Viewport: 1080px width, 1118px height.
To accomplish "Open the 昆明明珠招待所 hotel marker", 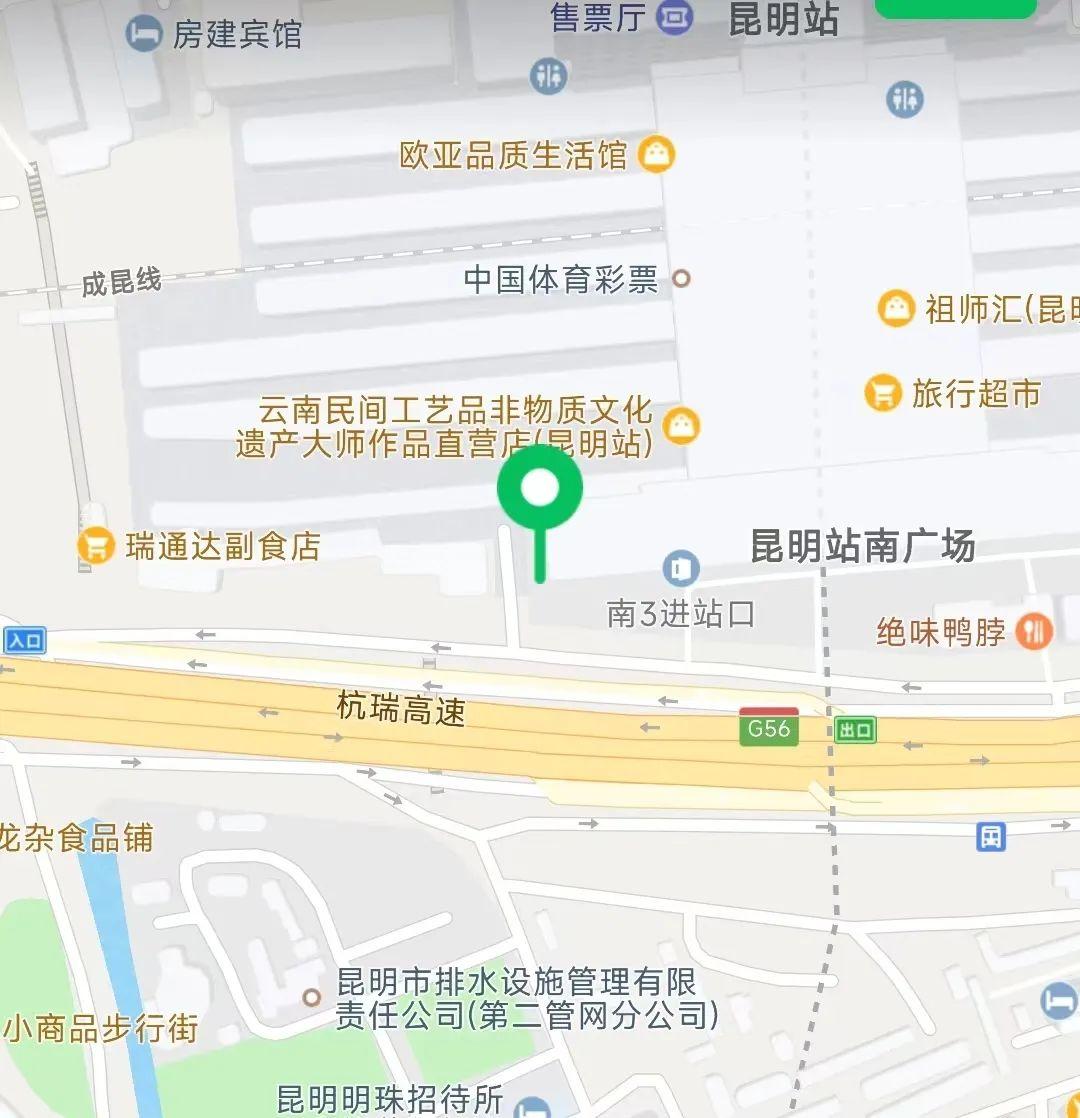I will click(535, 1106).
